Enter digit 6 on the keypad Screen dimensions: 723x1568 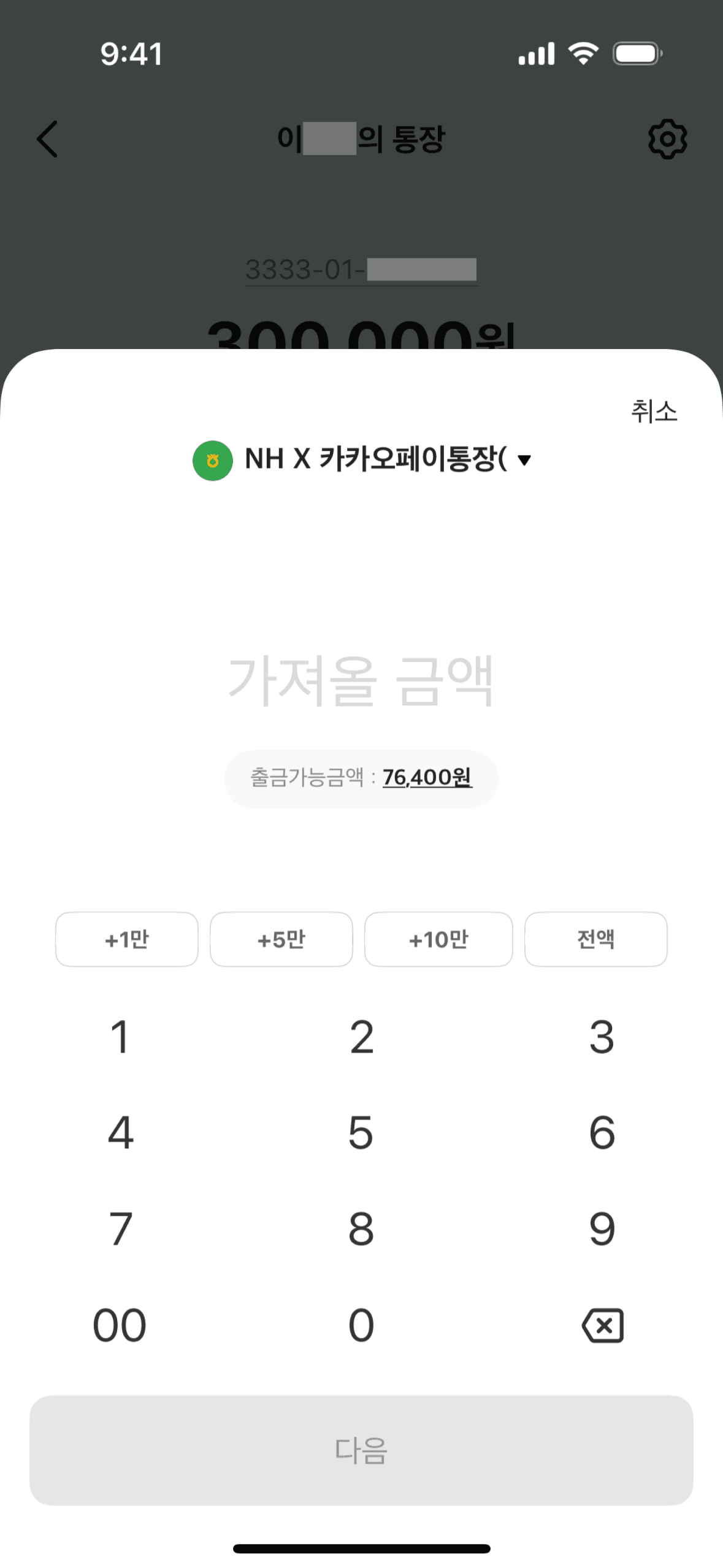click(602, 1133)
